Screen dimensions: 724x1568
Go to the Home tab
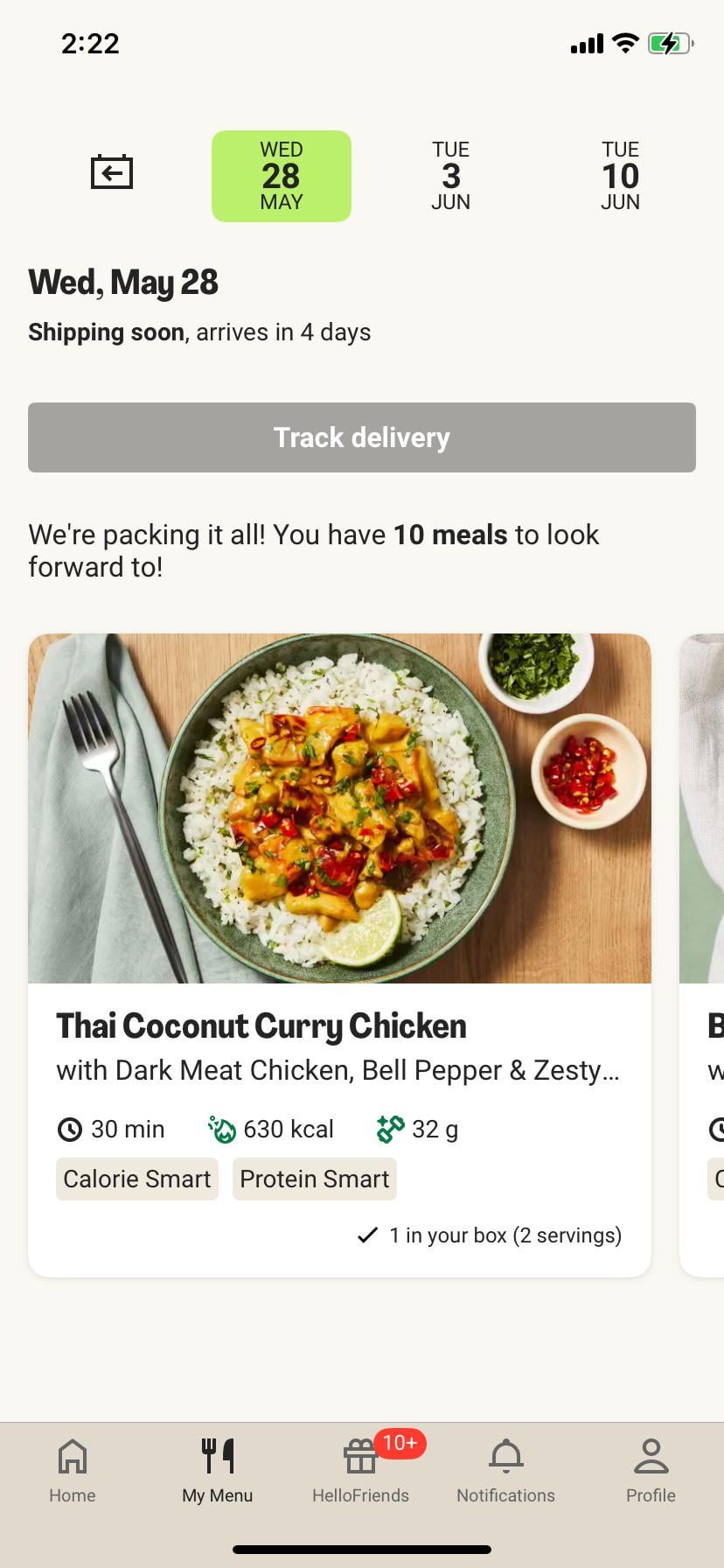(73, 1471)
